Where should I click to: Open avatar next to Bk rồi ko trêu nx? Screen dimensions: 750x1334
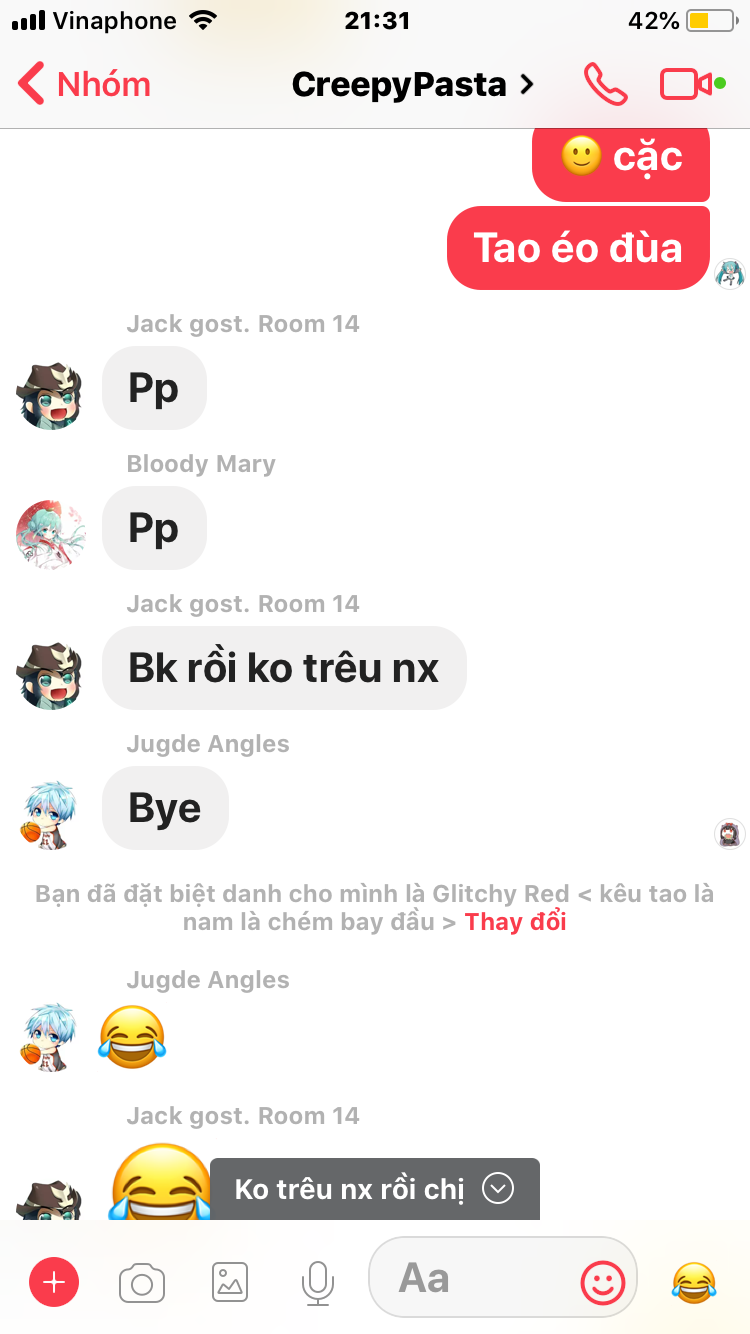click(x=50, y=674)
